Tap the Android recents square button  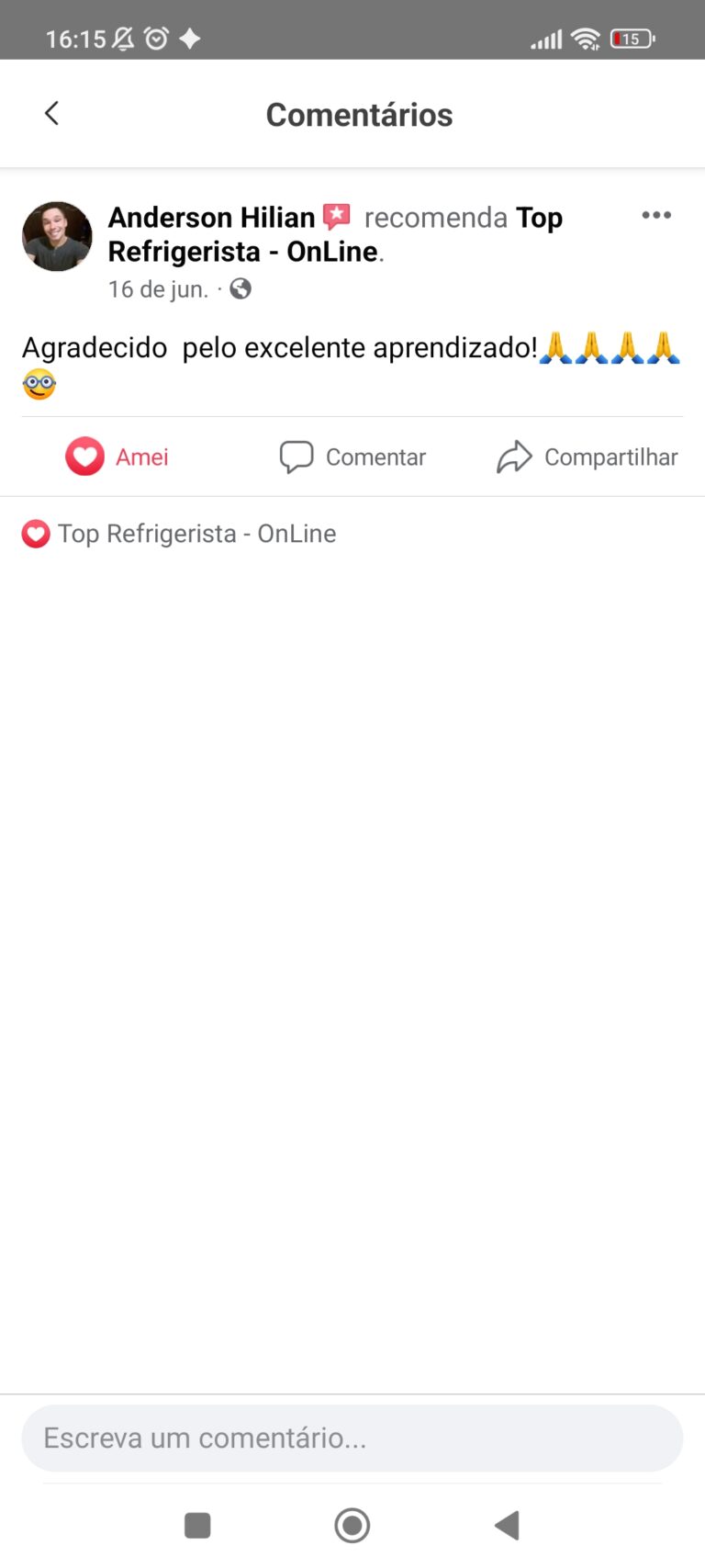(197, 1526)
